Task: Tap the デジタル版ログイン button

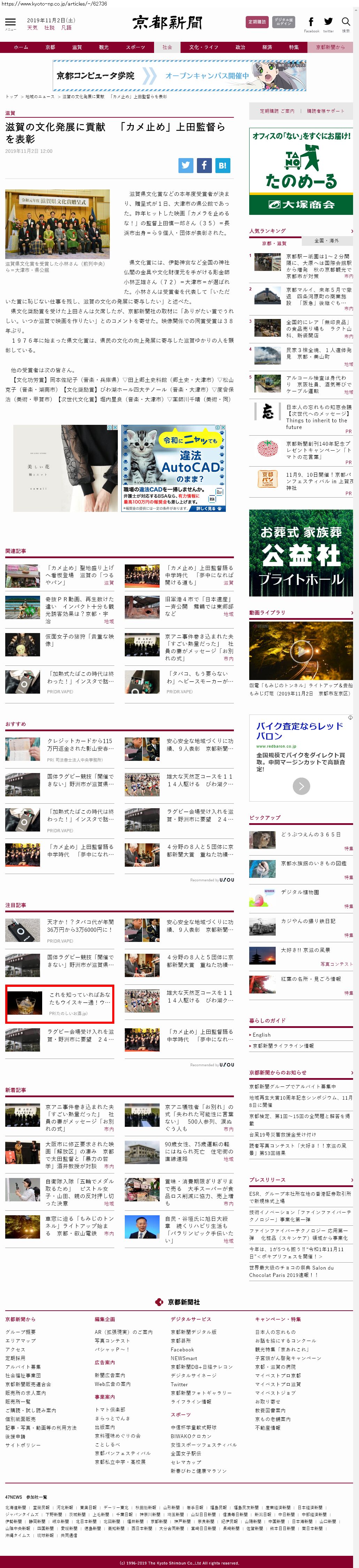Action: [283, 22]
